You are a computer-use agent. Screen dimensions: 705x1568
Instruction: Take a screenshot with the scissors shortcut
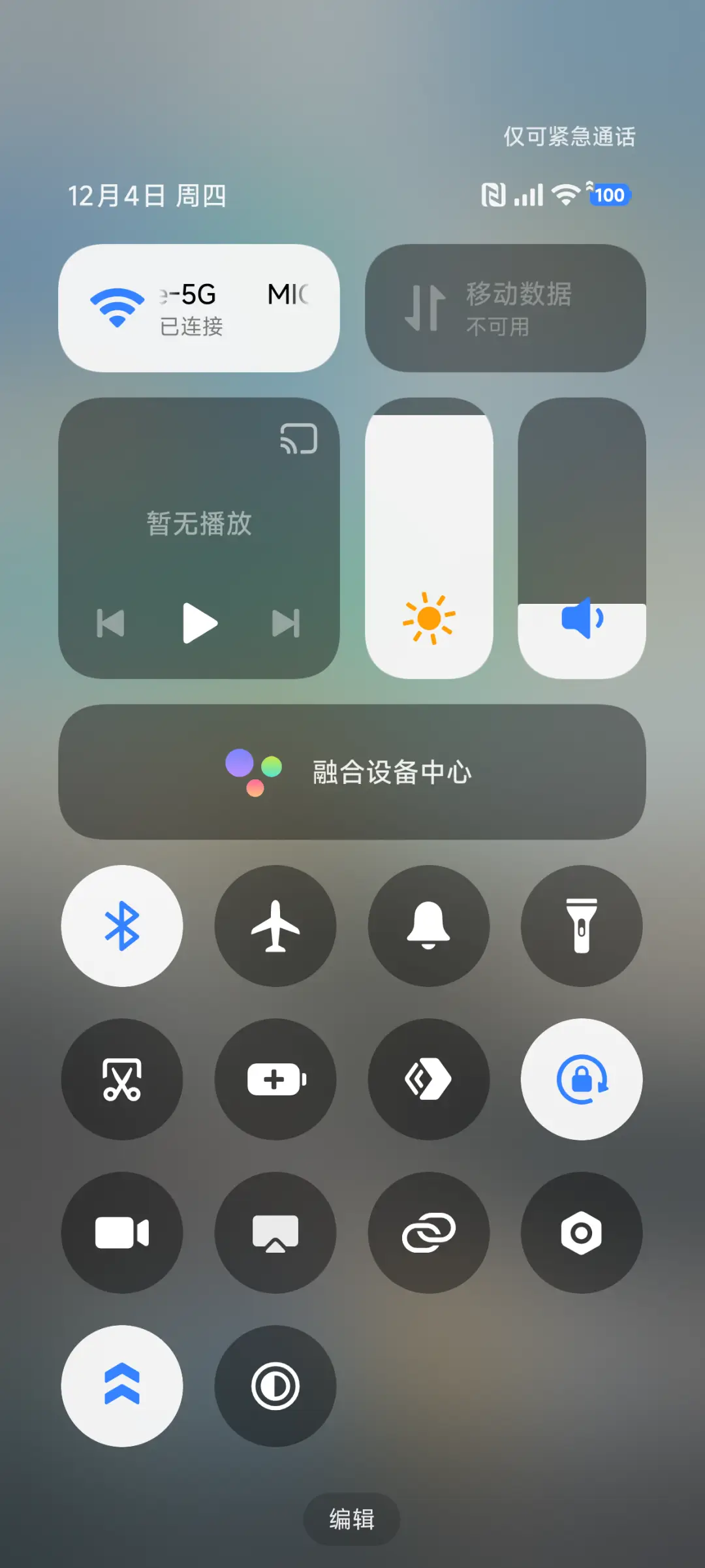pos(122,1080)
